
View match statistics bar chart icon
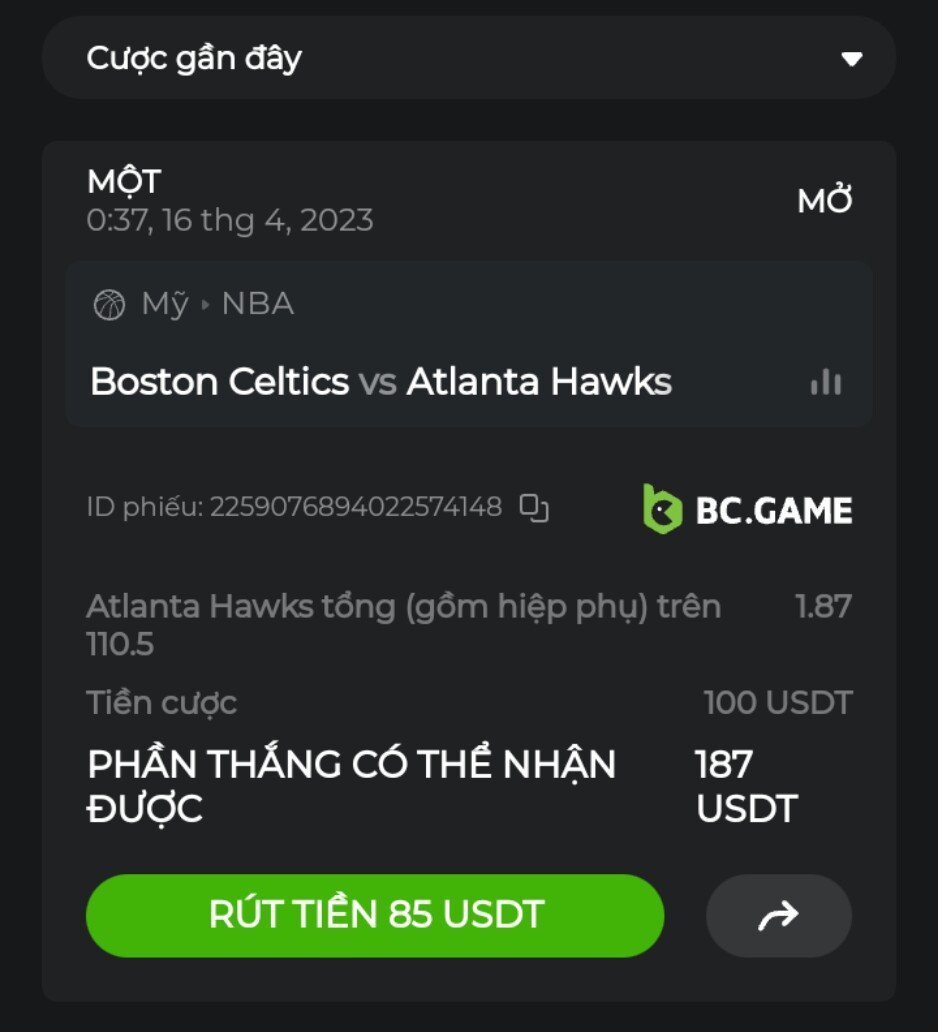(825, 382)
